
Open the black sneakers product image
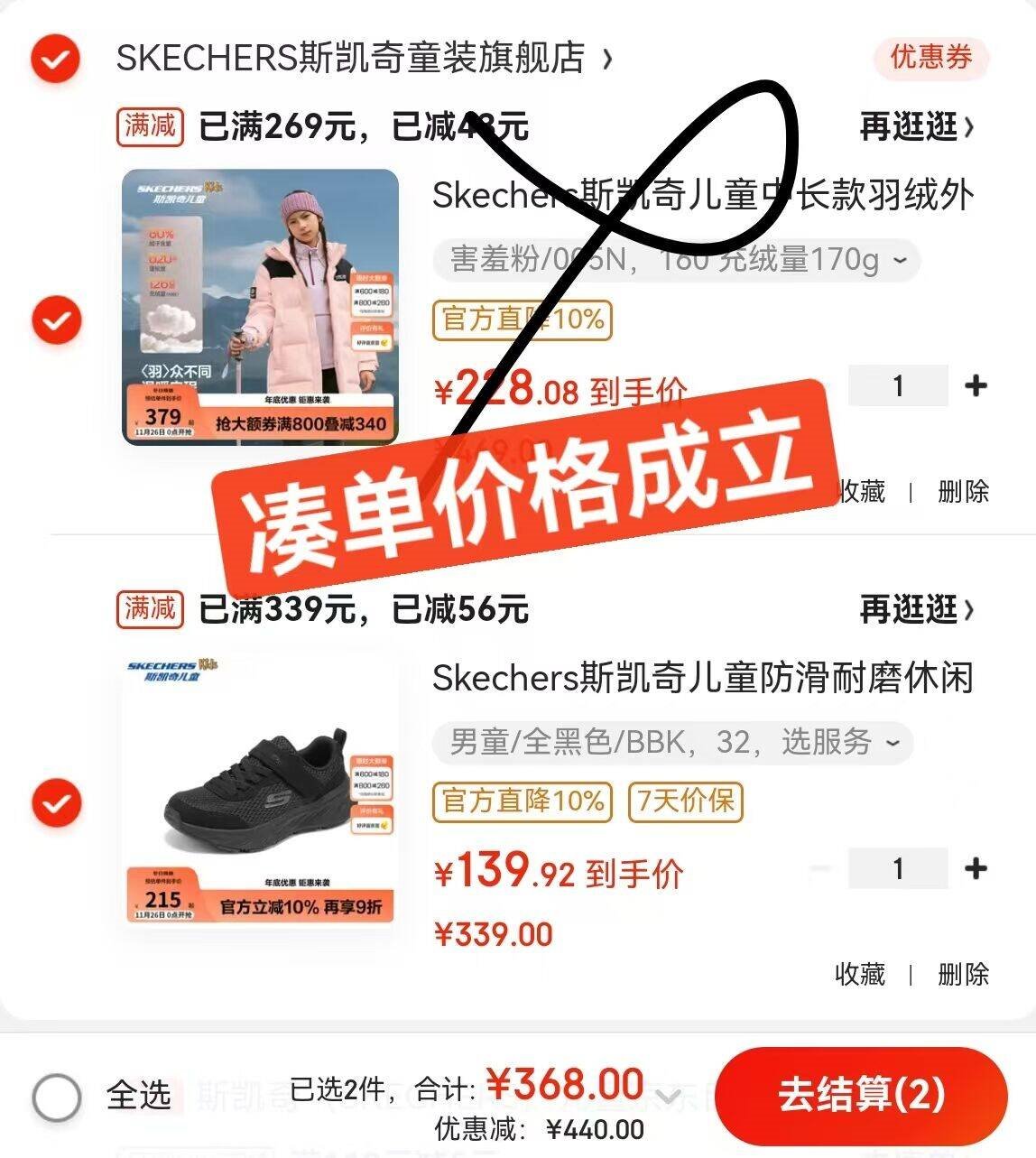pos(260,790)
